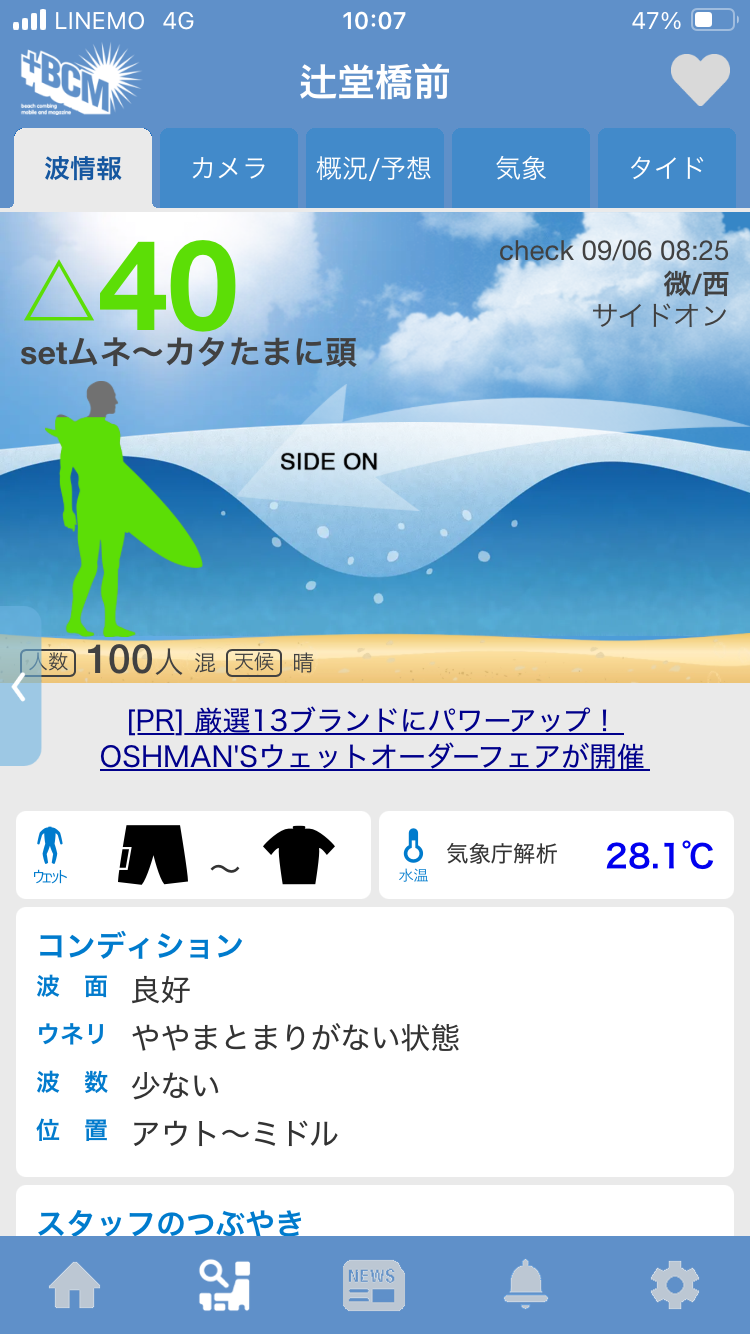The image size is (750, 1334).
Task: Go to home in bottom bar
Action: [x=75, y=1285]
